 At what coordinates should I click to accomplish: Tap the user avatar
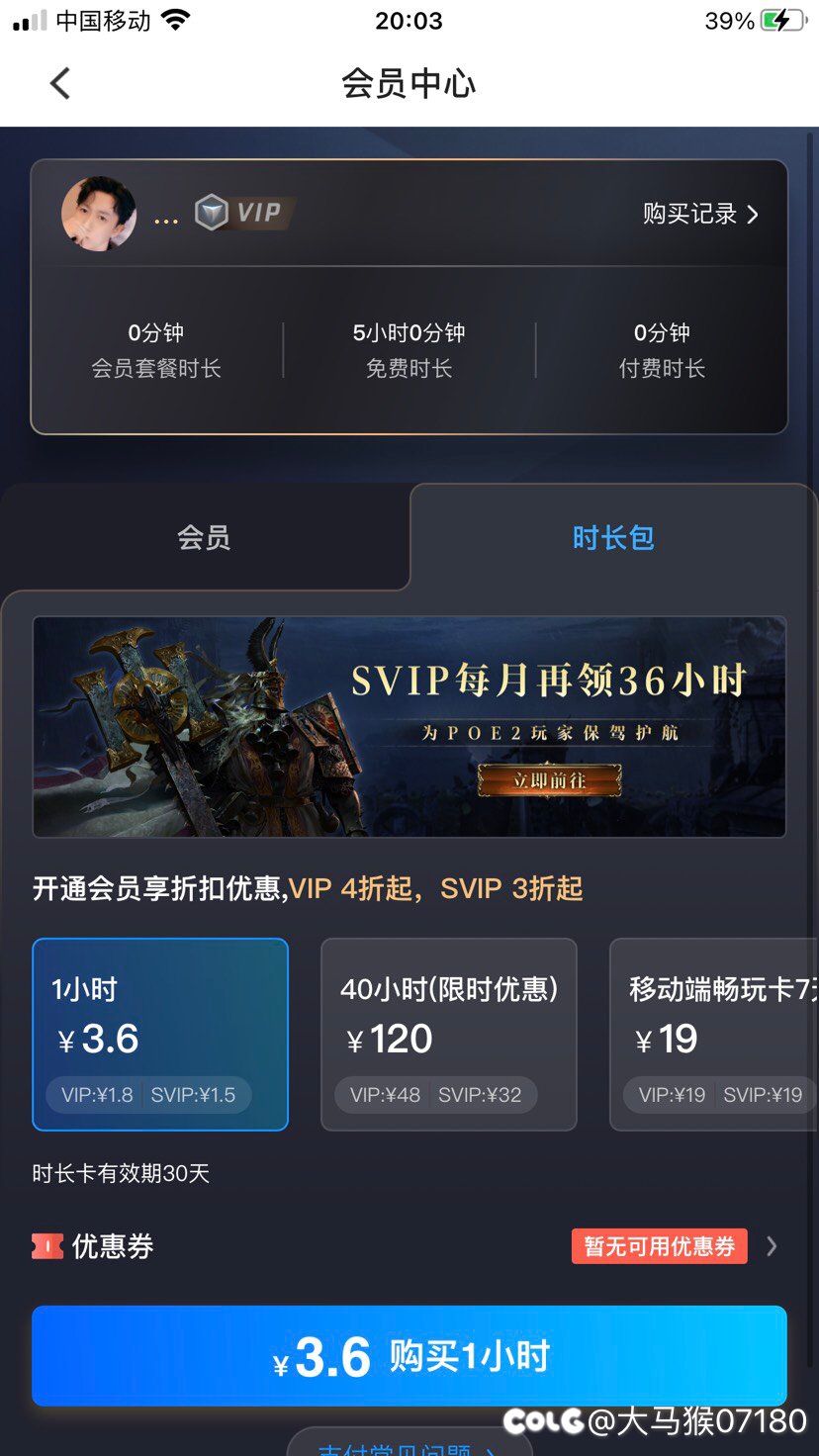pyautogui.click(x=99, y=214)
